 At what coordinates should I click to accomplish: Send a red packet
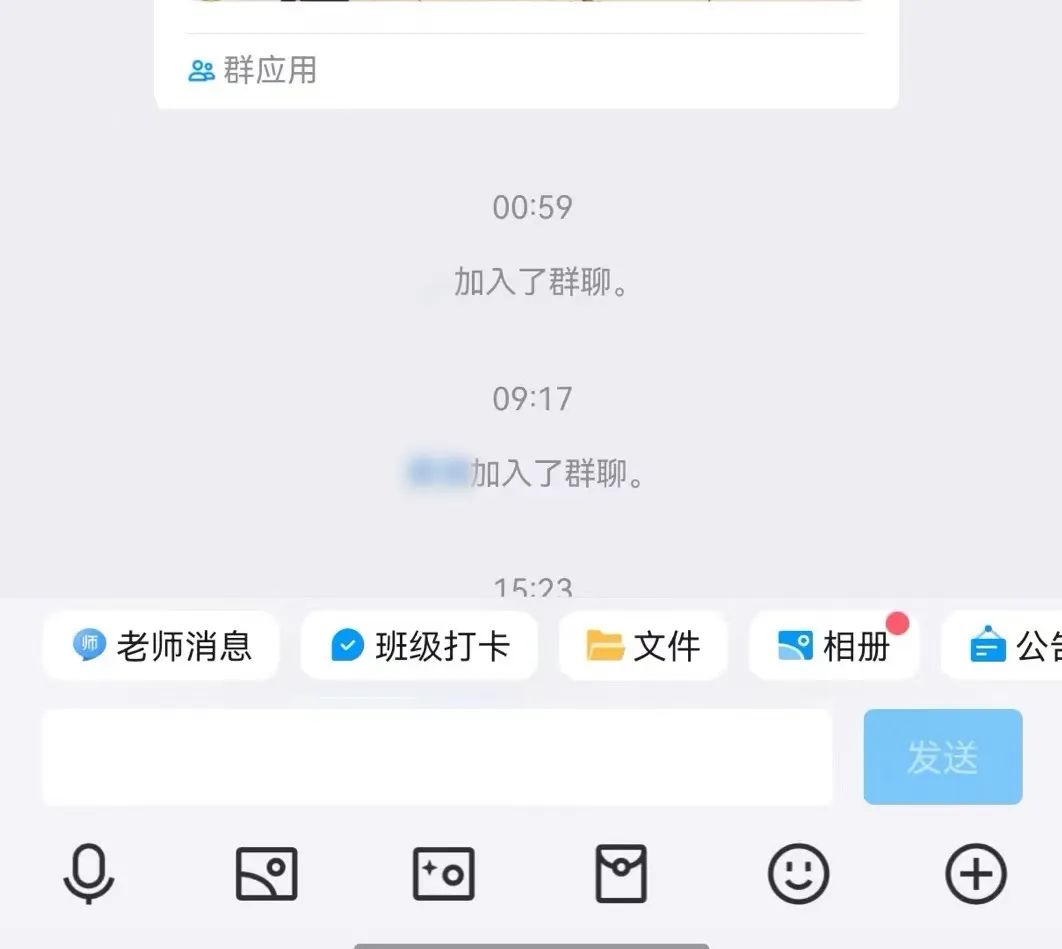pyautogui.click(x=621, y=873)
